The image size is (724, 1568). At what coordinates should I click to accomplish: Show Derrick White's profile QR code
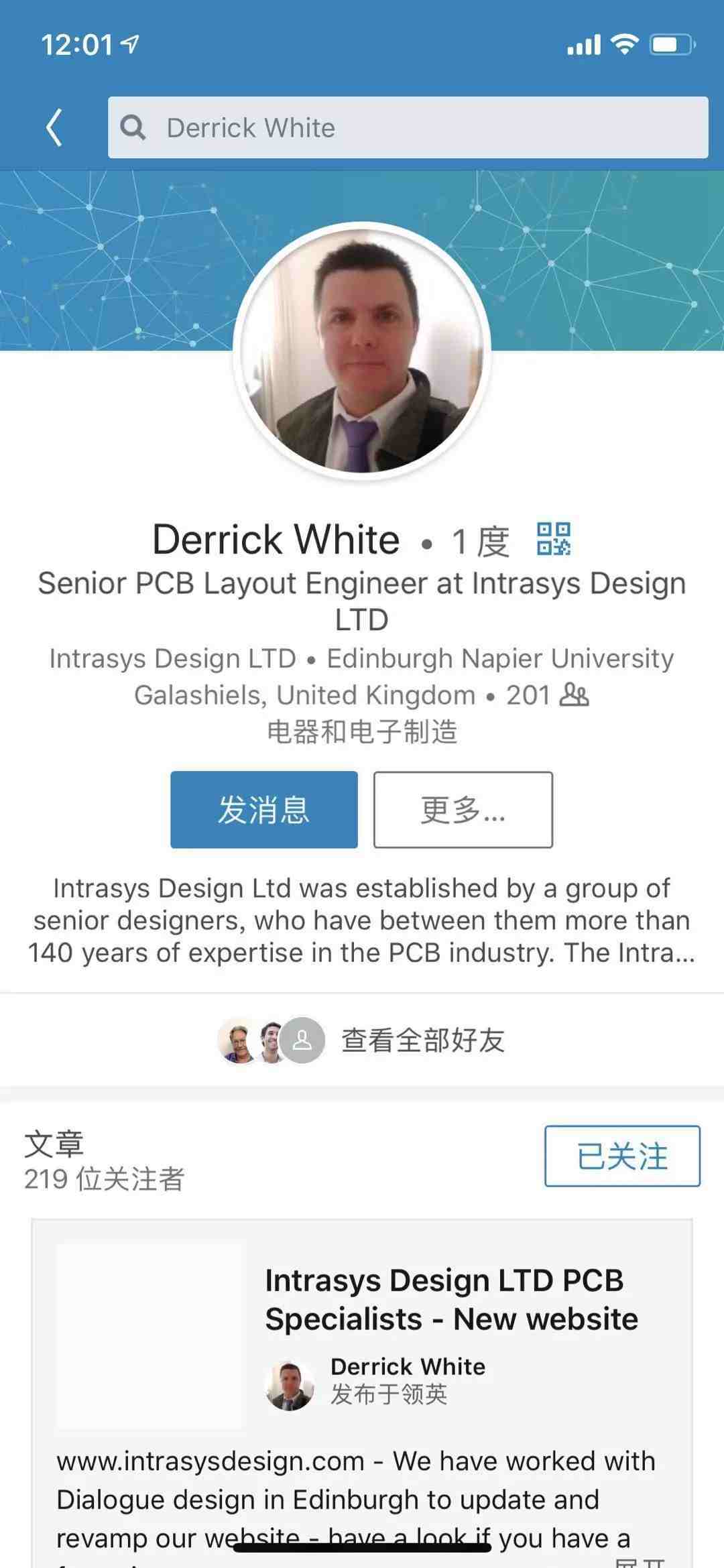click(x=554, y=540)
